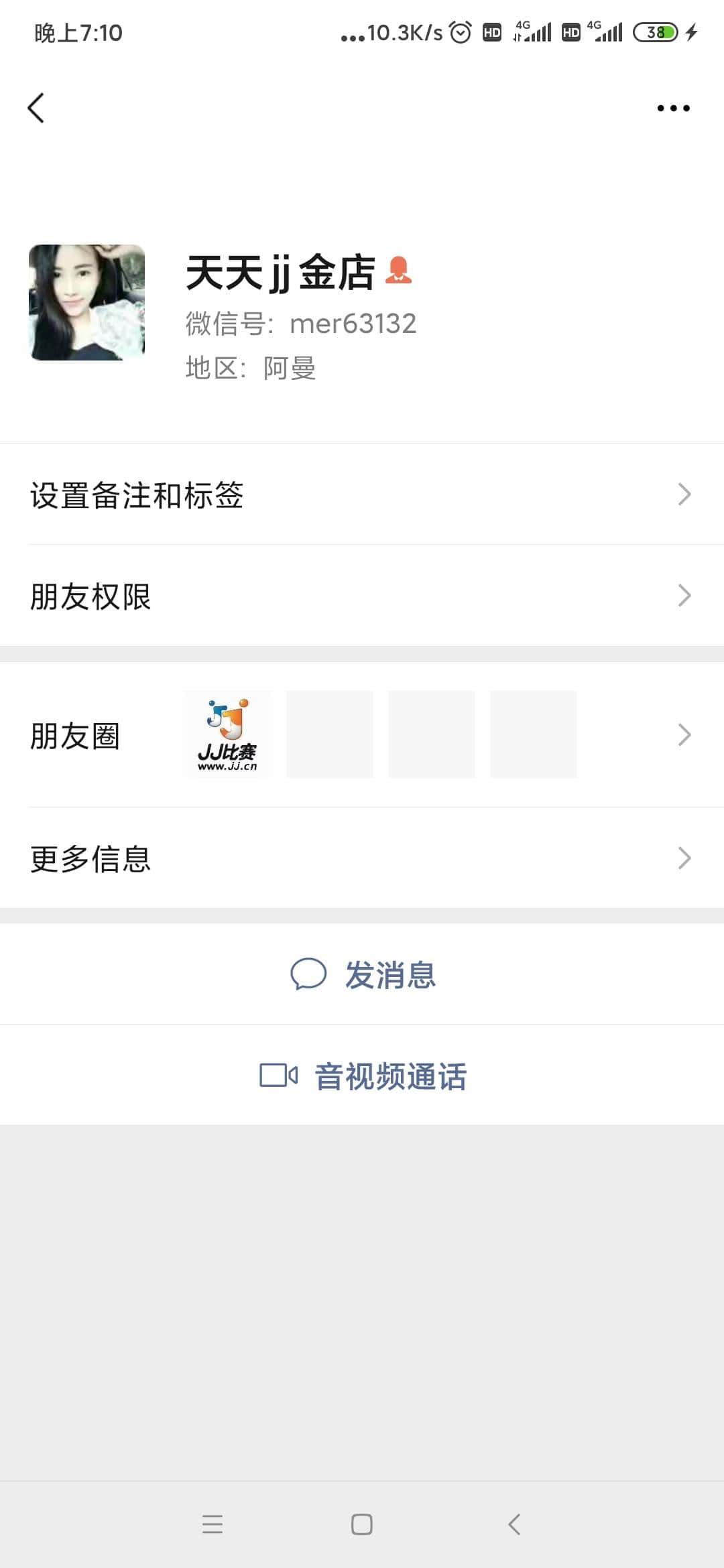
Task: Open the JJ比赛 moments thumbnail
Action: click(227, 735)
